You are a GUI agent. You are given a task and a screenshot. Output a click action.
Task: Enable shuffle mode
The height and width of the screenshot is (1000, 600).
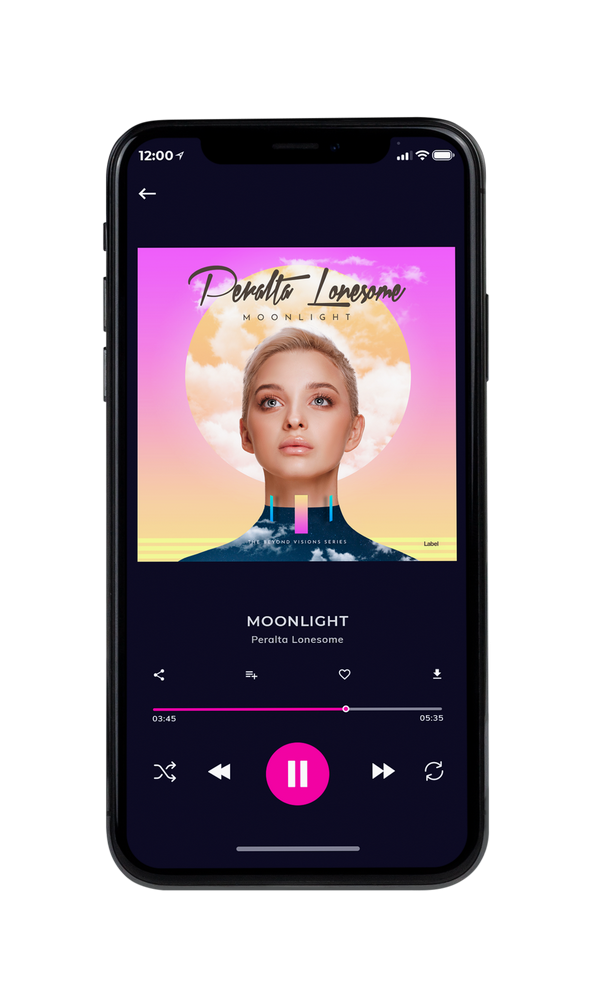click(165, 772)
